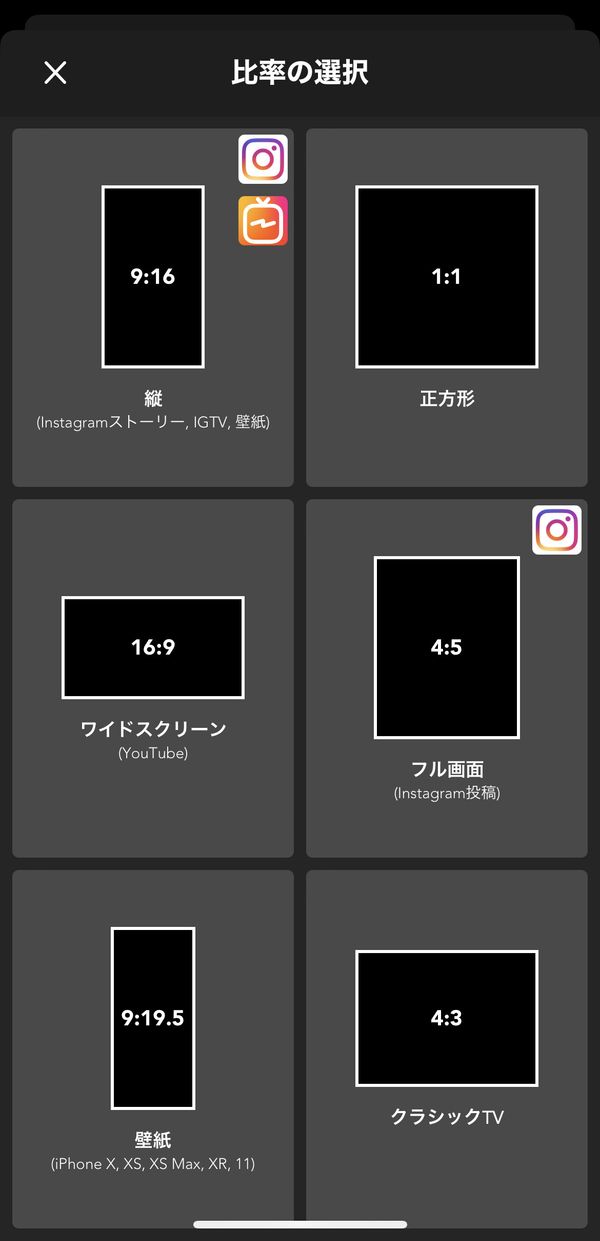Close the ratio selection screen
600x1241 pixels.
[55, 72]
